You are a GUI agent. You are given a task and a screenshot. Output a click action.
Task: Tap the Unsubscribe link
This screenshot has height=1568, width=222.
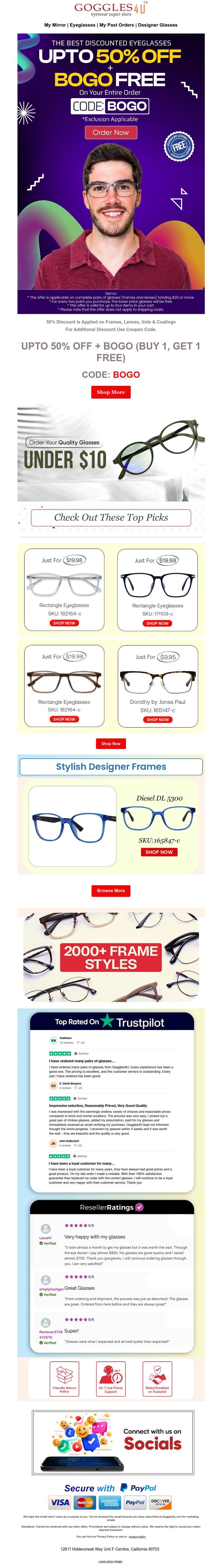(x=110, y=1562)
